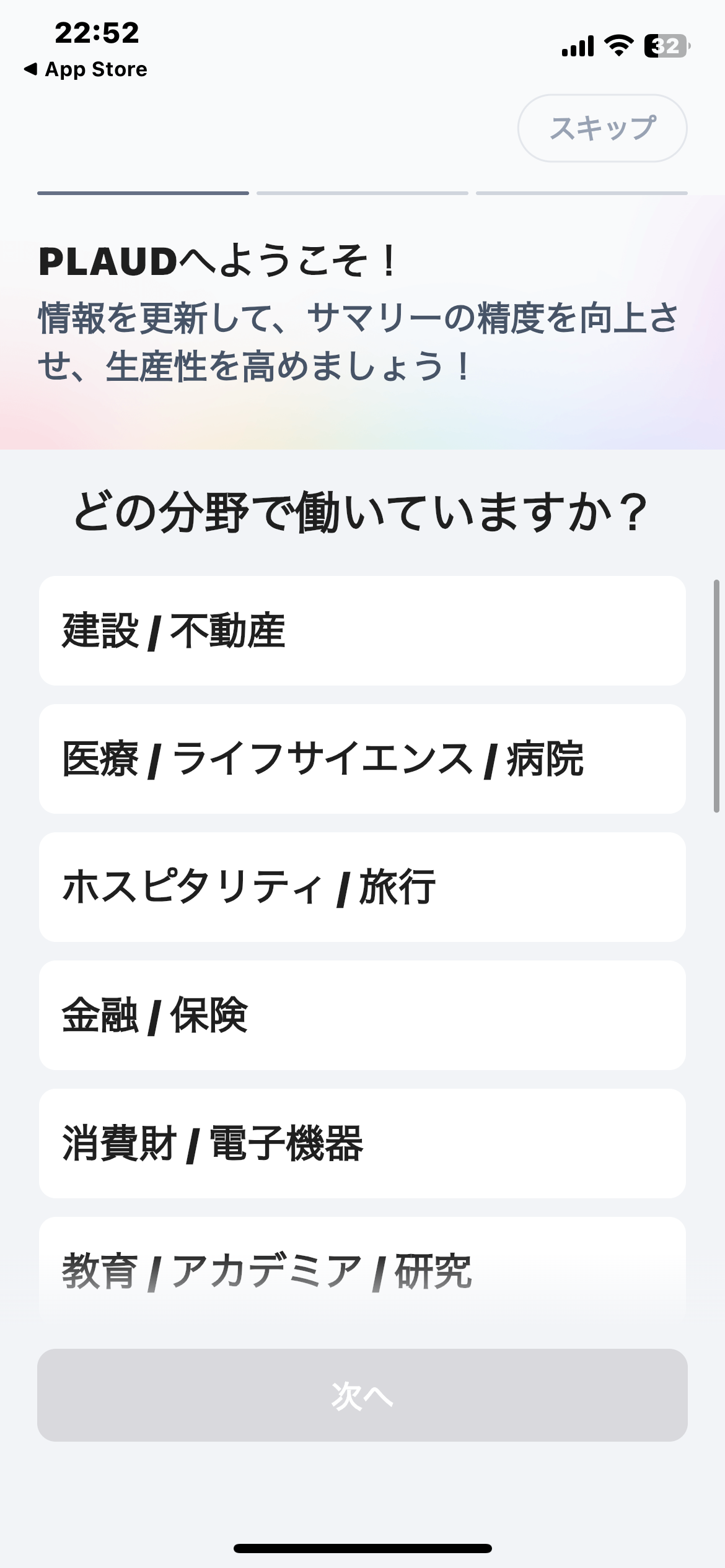Select the 金融 / 保険 option

click(x=362, y=1015)
